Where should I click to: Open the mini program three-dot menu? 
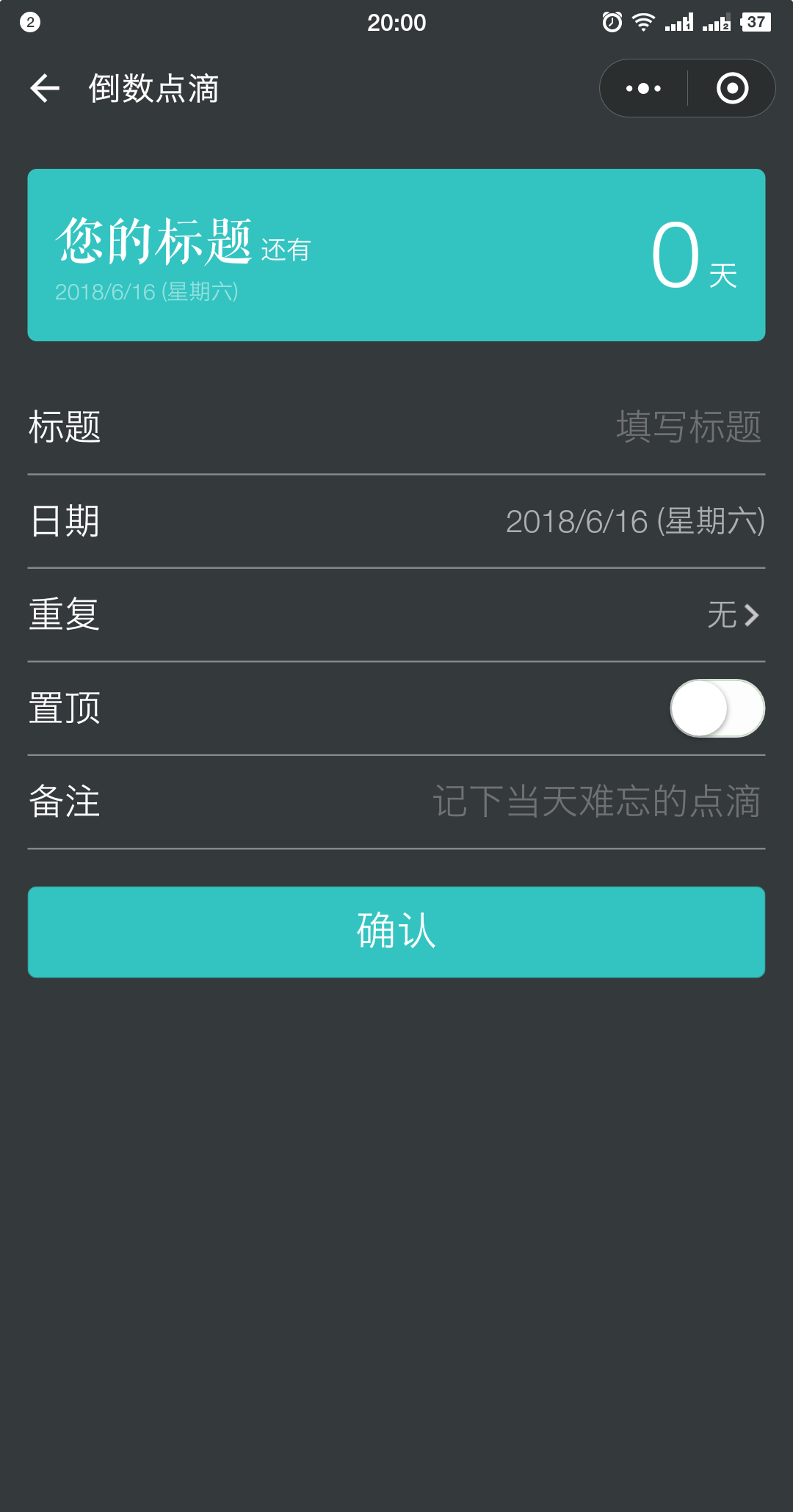pyautogui.click(x=643, y=88)
